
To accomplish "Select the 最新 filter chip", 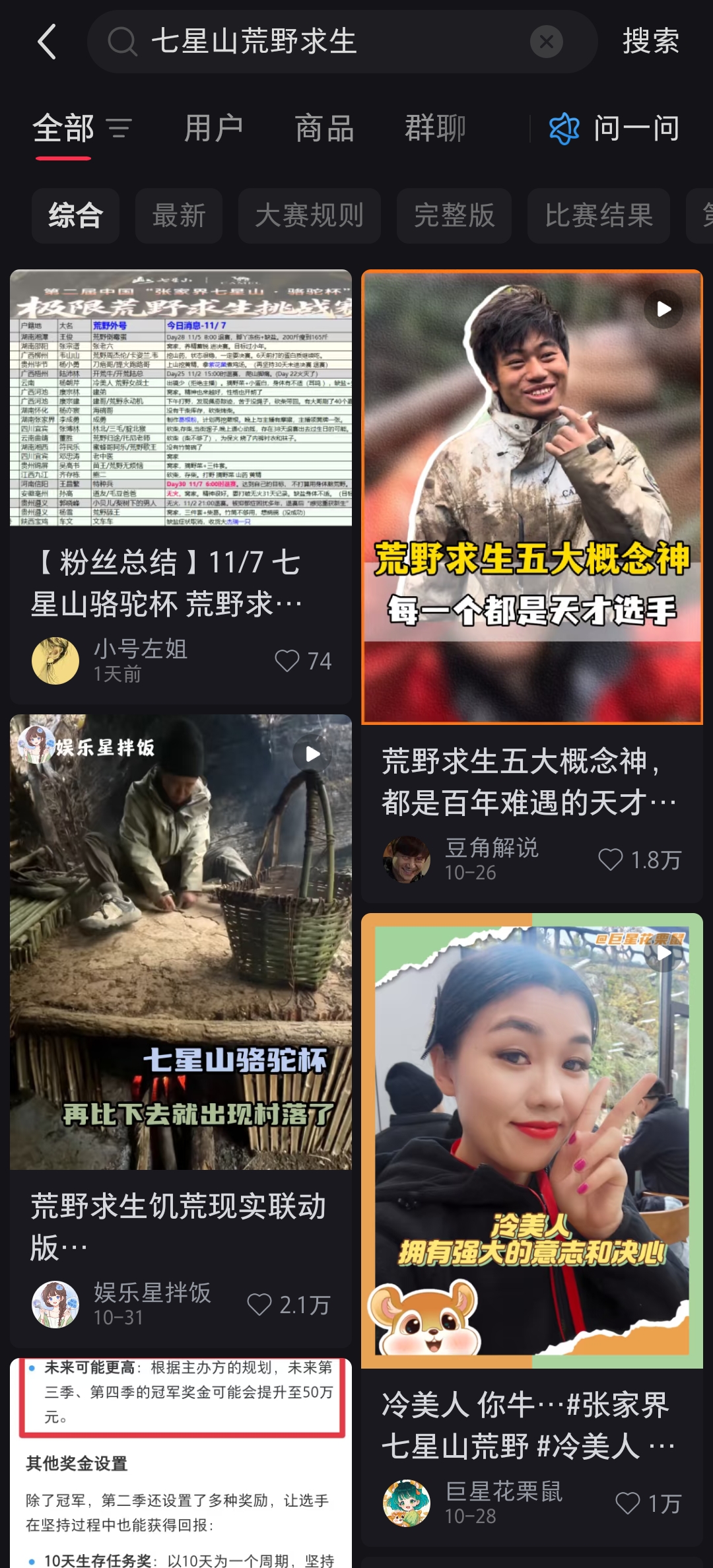I will (x=179, y=216).
